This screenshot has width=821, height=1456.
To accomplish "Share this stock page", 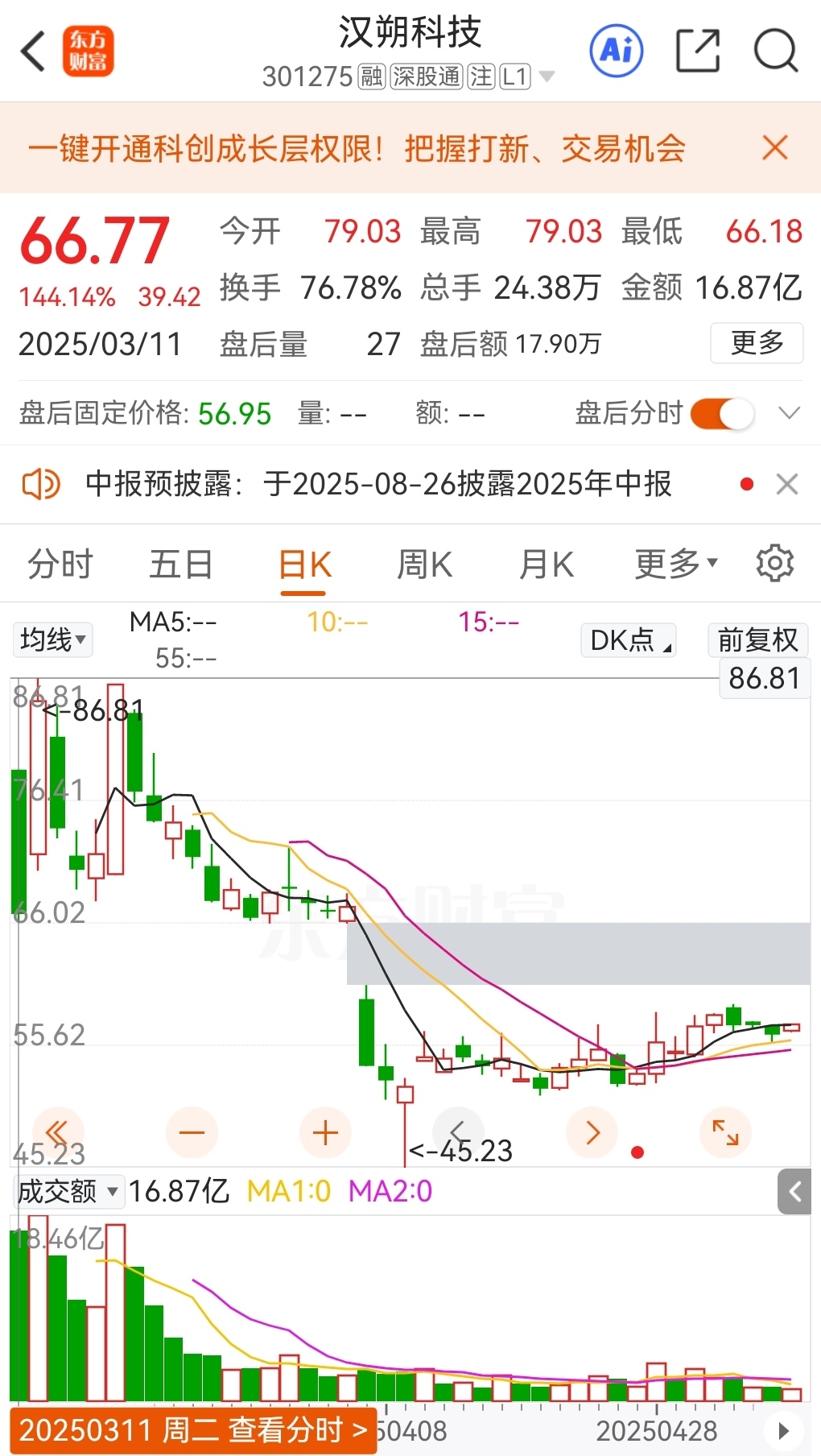I will (697, 51).
